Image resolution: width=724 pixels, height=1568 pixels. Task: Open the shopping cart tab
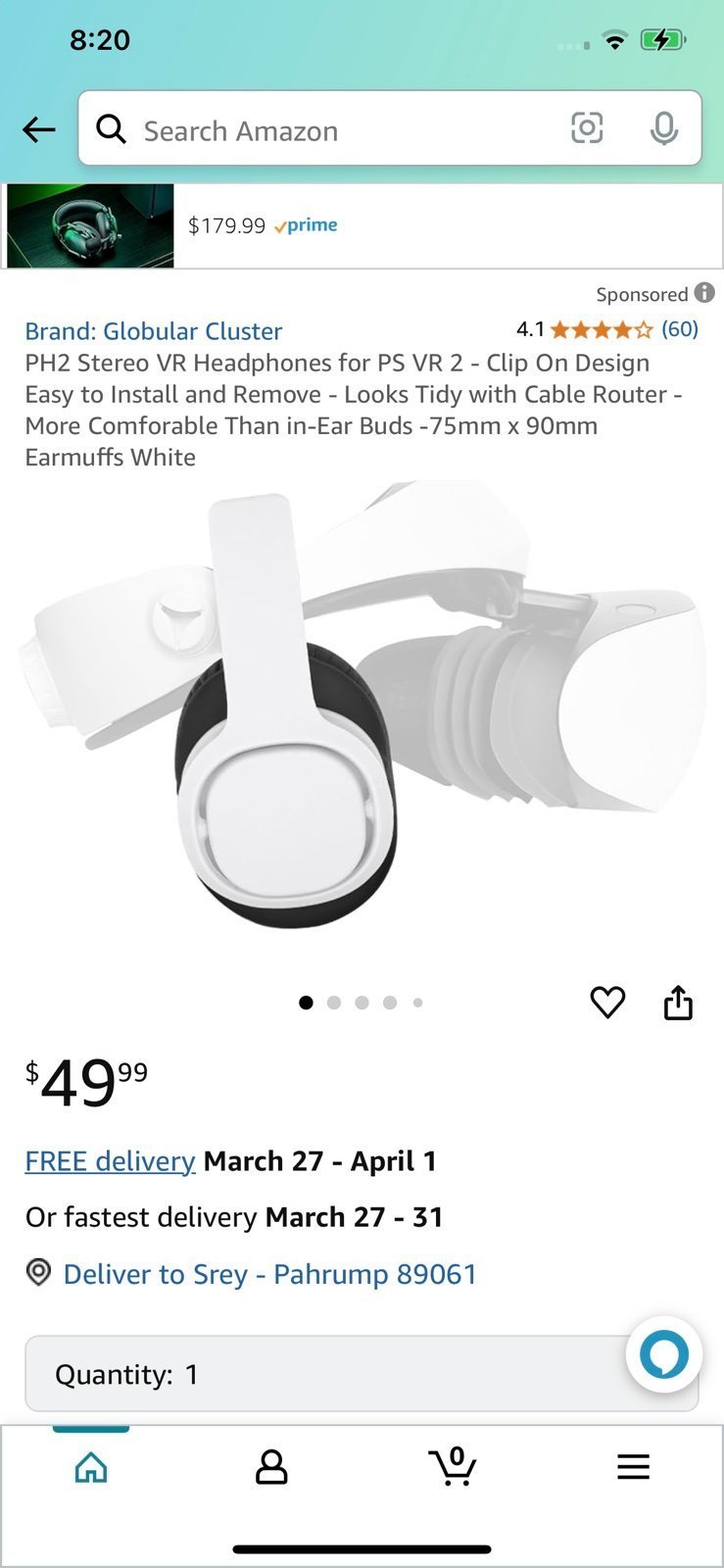pyautogui.click(x=453, y=1466)
